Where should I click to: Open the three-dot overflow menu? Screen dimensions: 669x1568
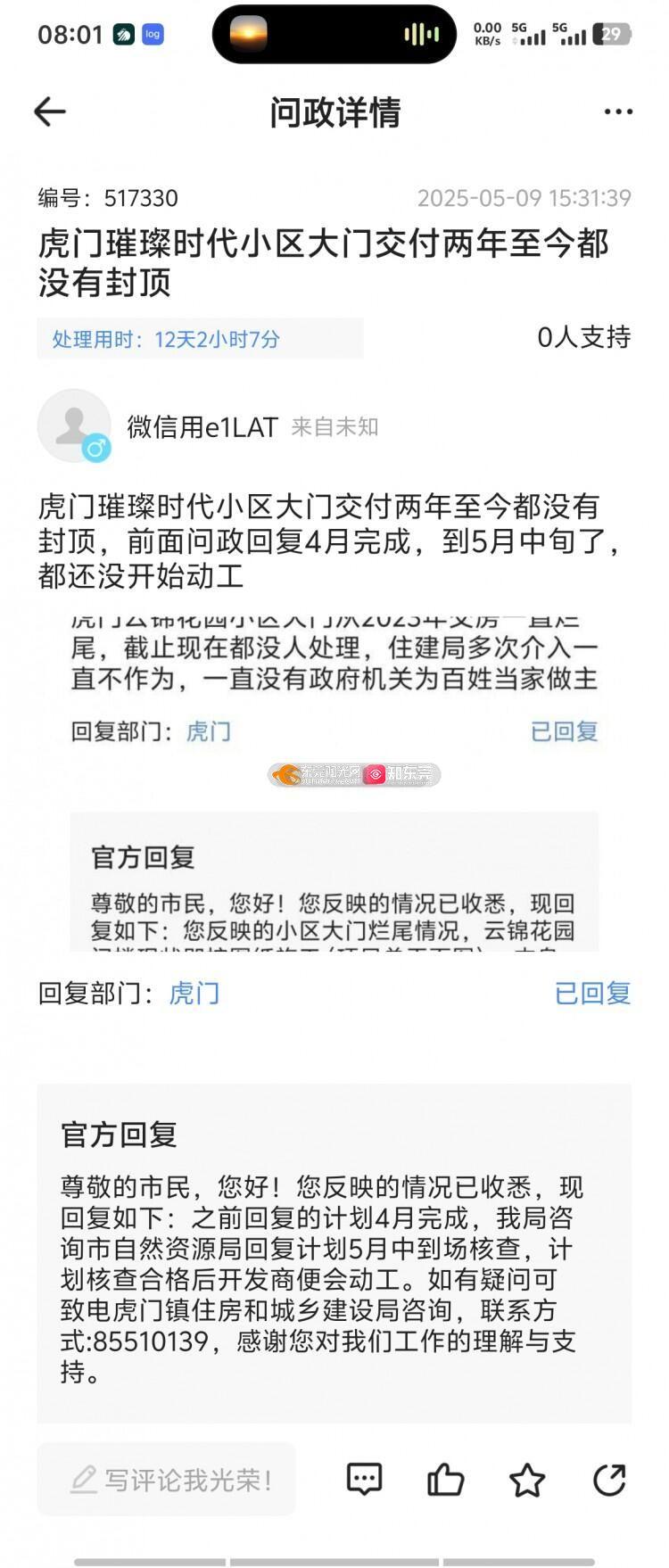(617, 111)
